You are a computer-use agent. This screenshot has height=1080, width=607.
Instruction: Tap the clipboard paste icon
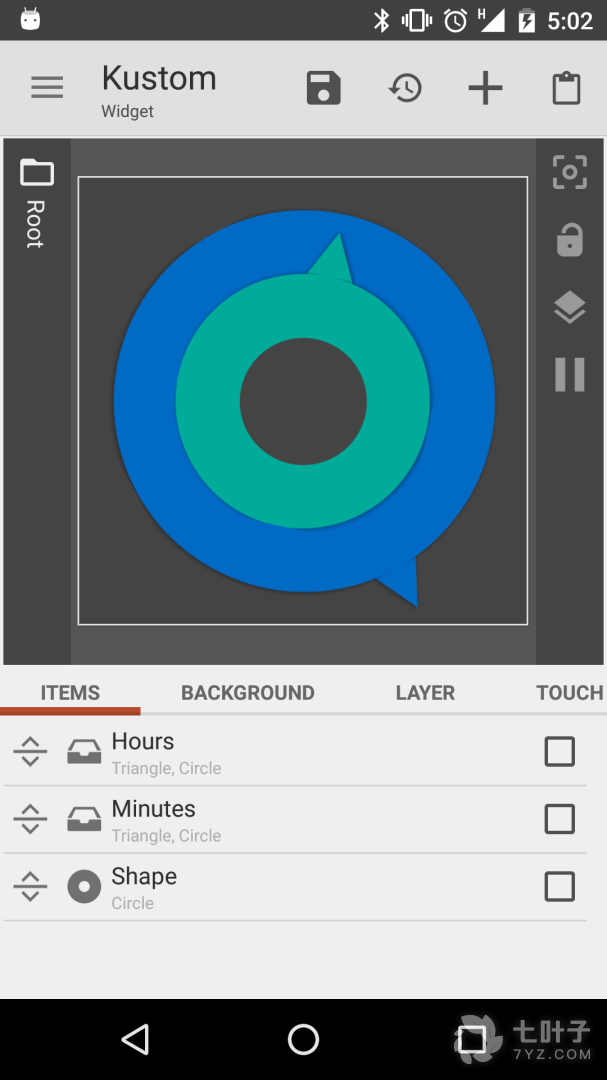click(566, 88)
